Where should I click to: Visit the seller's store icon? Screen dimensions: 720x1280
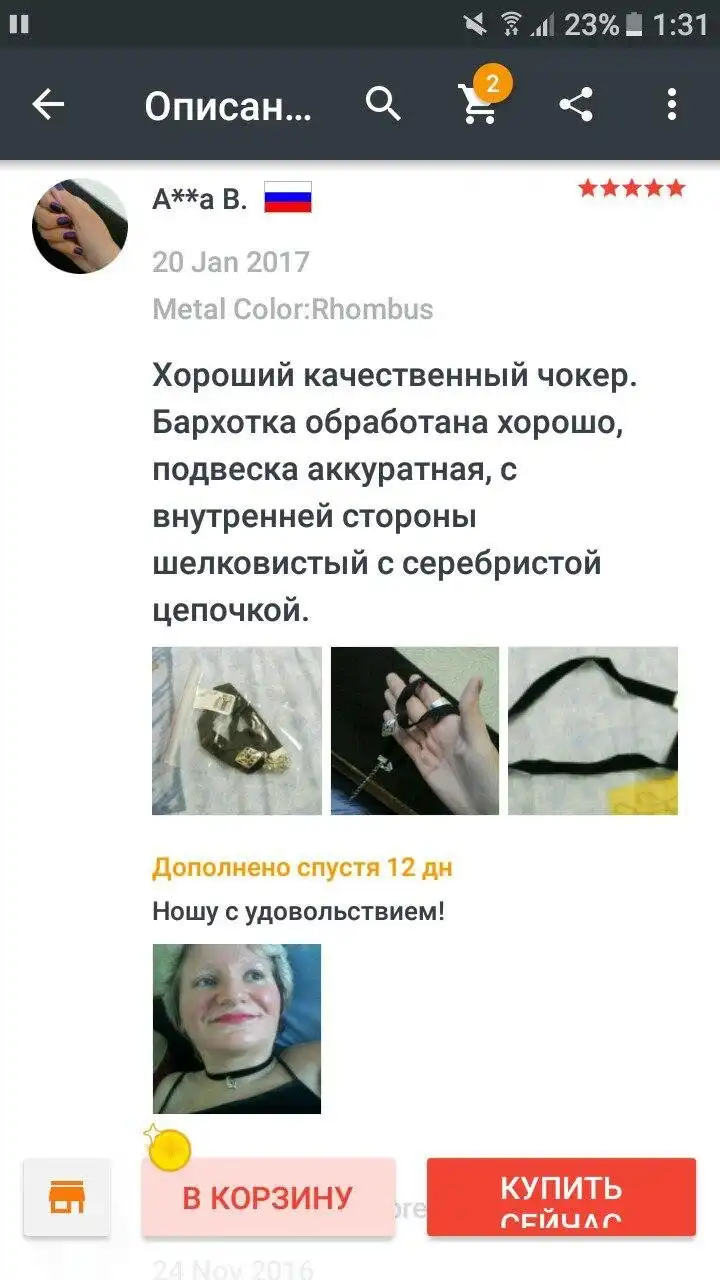click(67, 1197)
